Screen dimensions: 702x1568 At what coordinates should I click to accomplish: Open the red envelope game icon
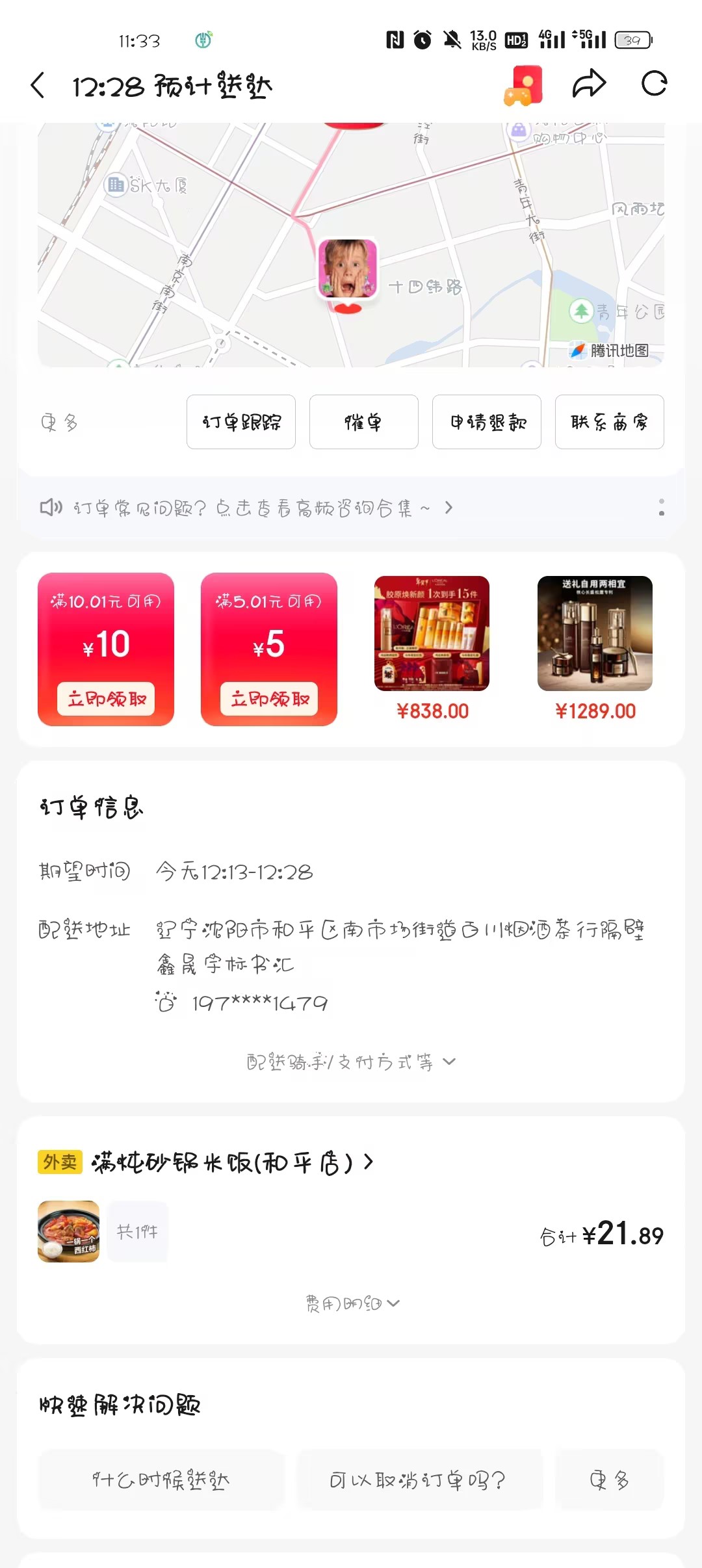pos(523,85)
